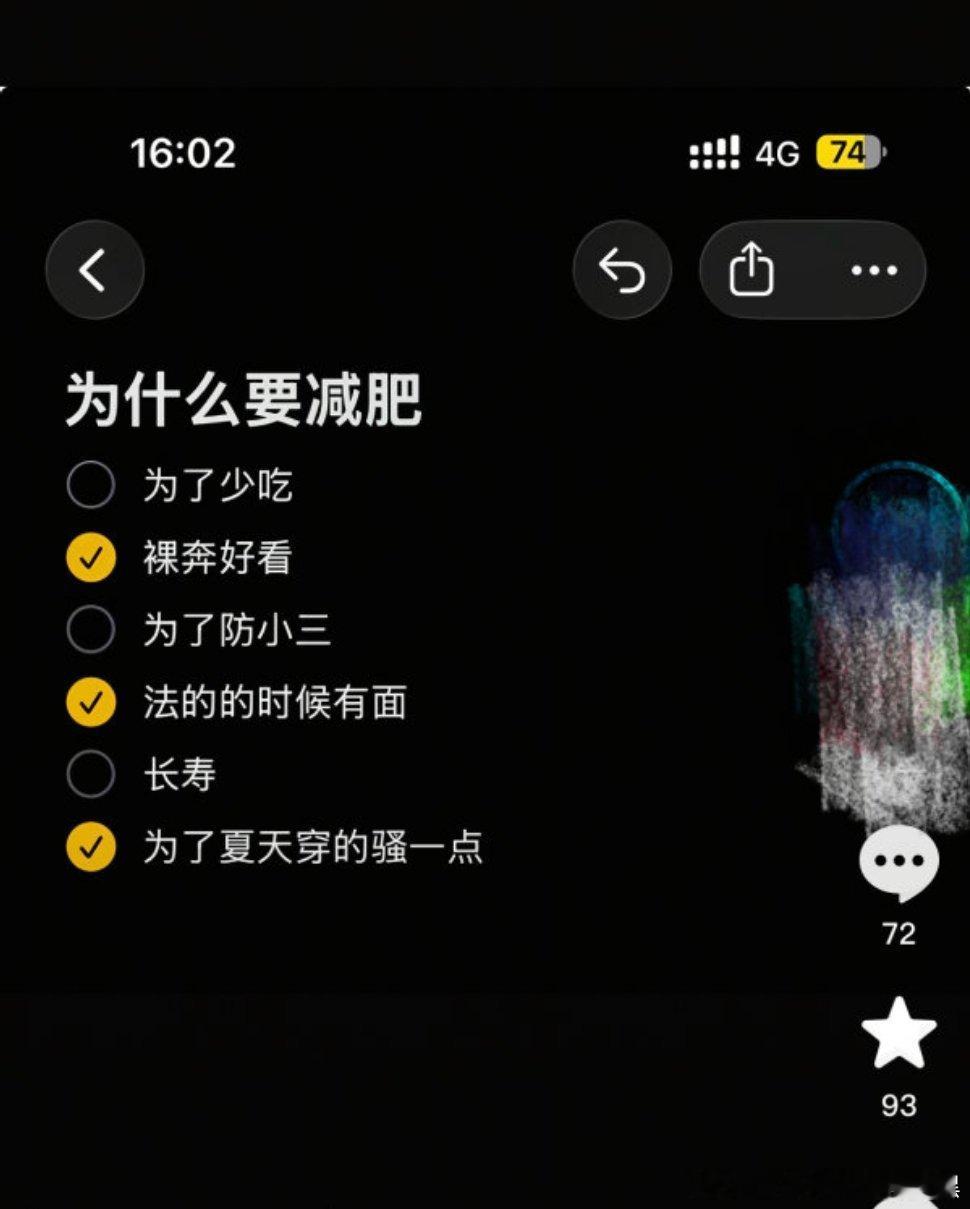Uncheck the 法的的时候有面 item
This screenshot has height=1209, width=970.
click(91, 702)
